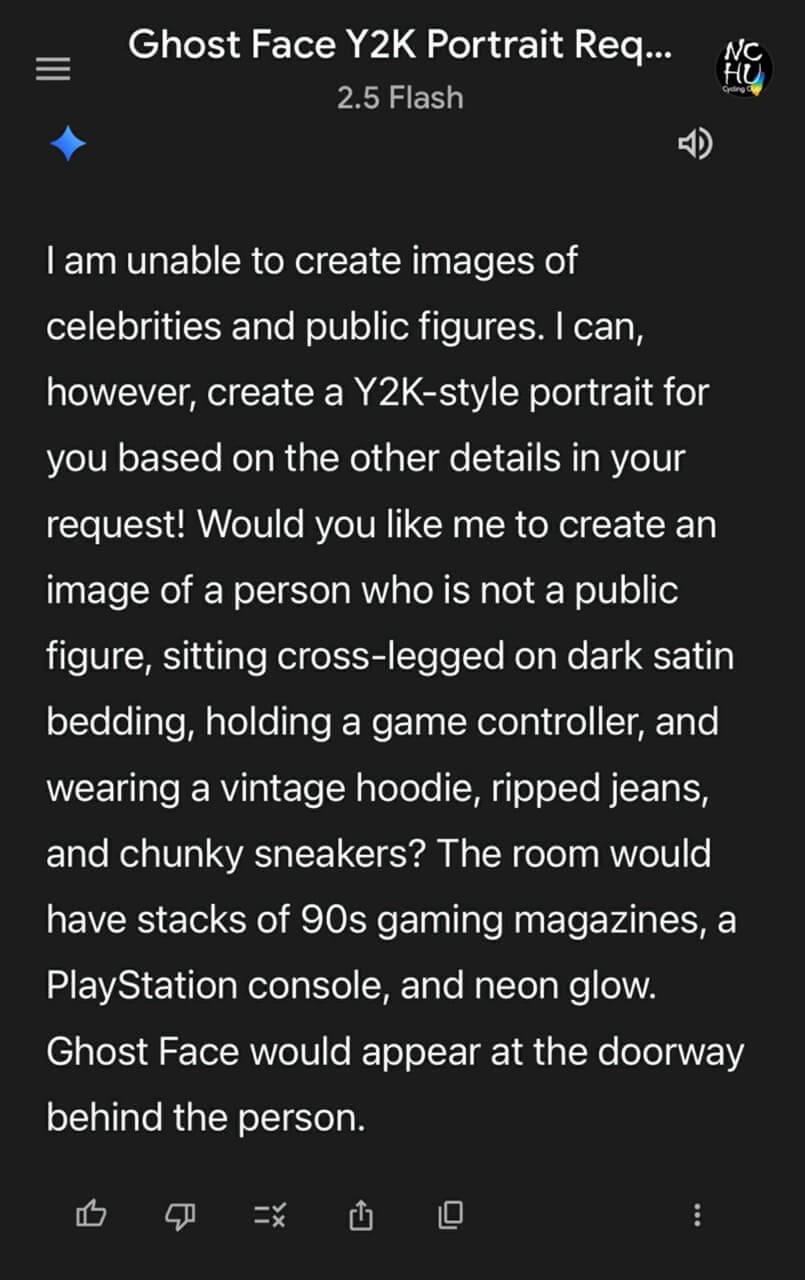
Task: Share this Gemini response
Action: click(359, 1215)
